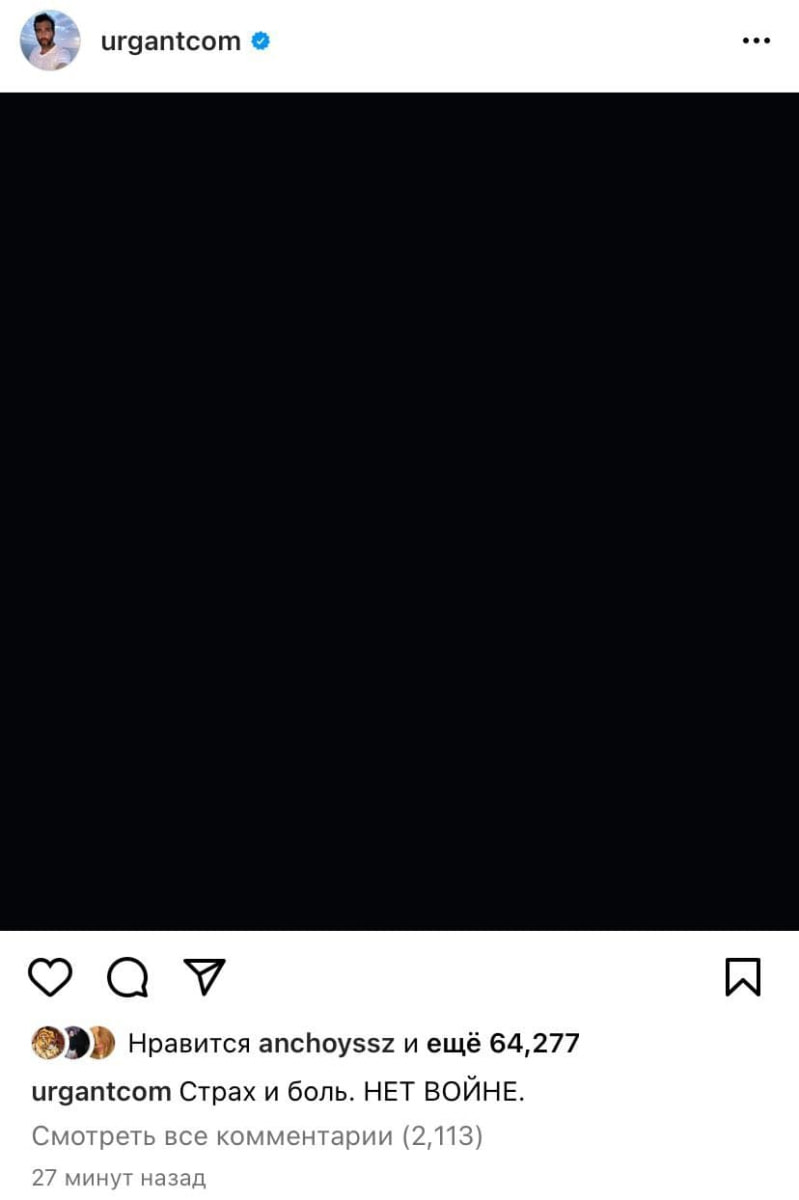Screen dimensions: 799x1200
Task: Tap the urgantcom username in the header
Action: point(171,41)
